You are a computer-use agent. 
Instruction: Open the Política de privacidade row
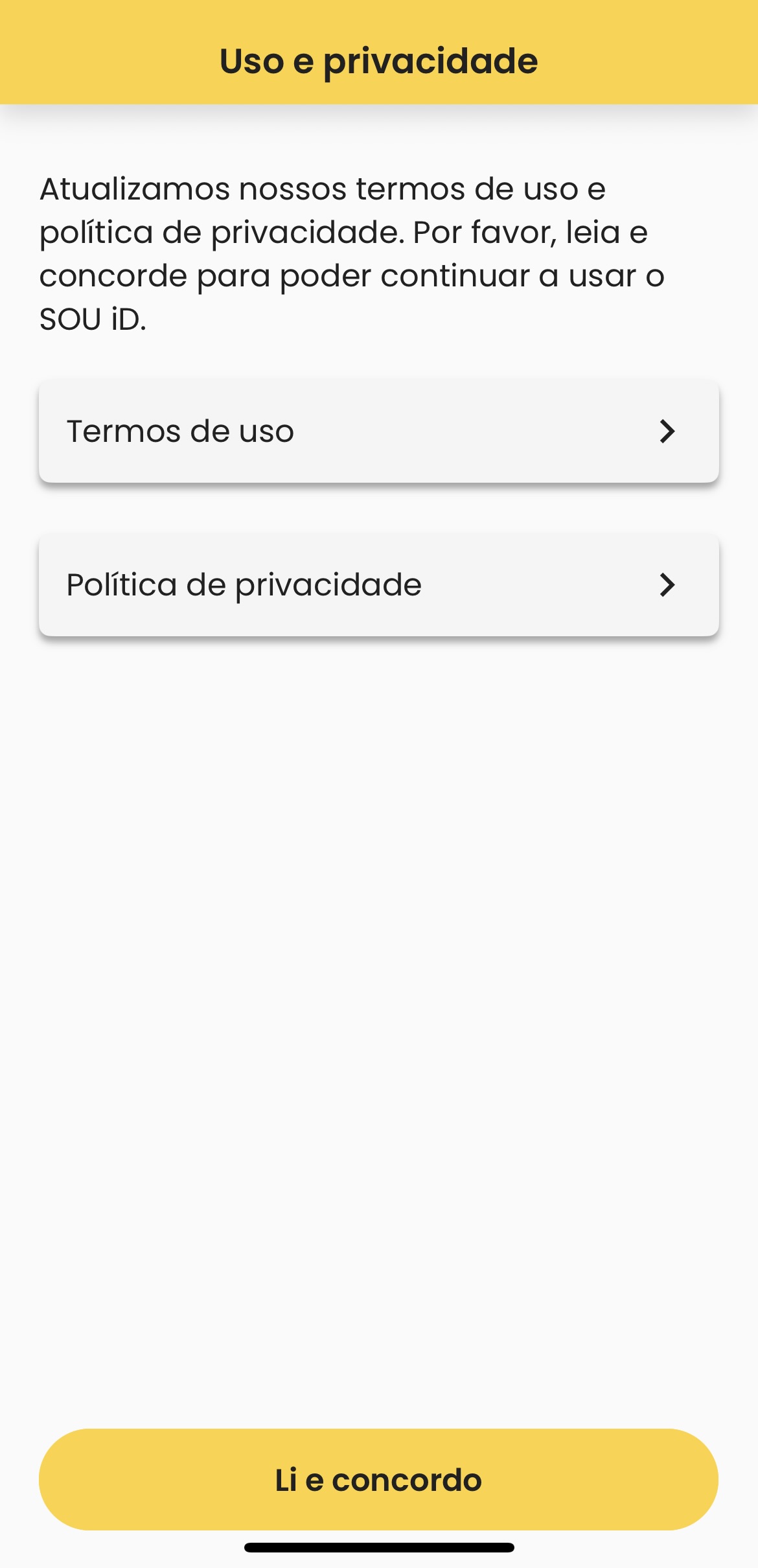pyautogui.click(x=378, y=585)
